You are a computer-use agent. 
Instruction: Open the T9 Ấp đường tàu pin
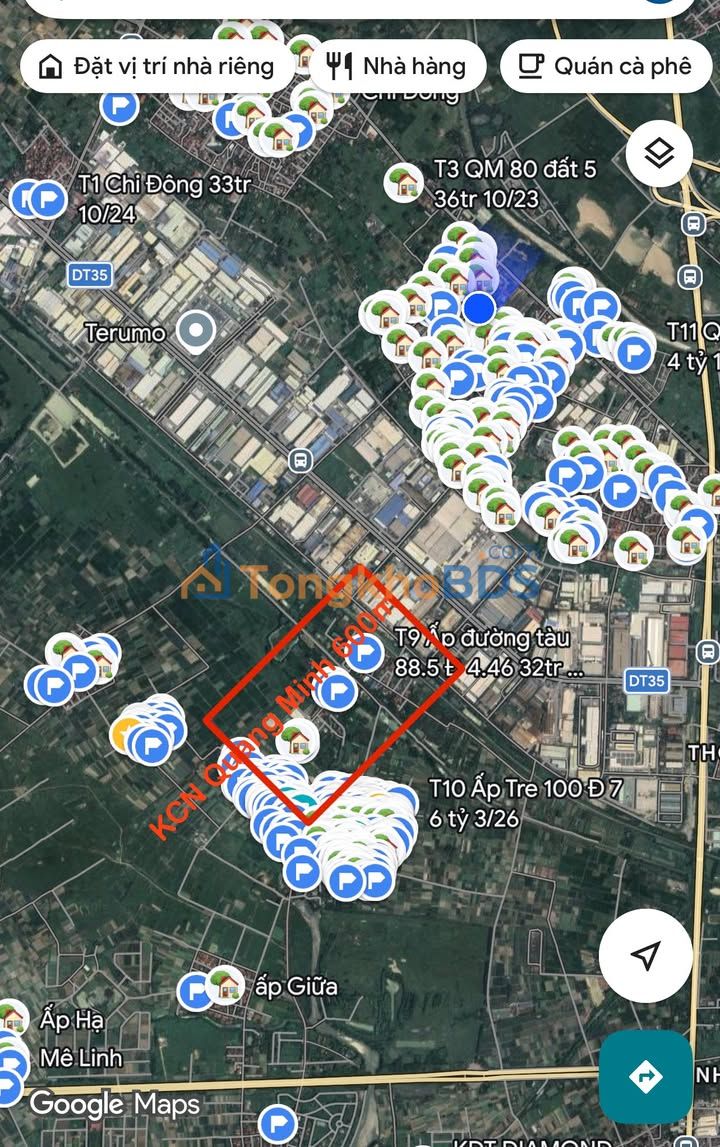tap(364, 653)
